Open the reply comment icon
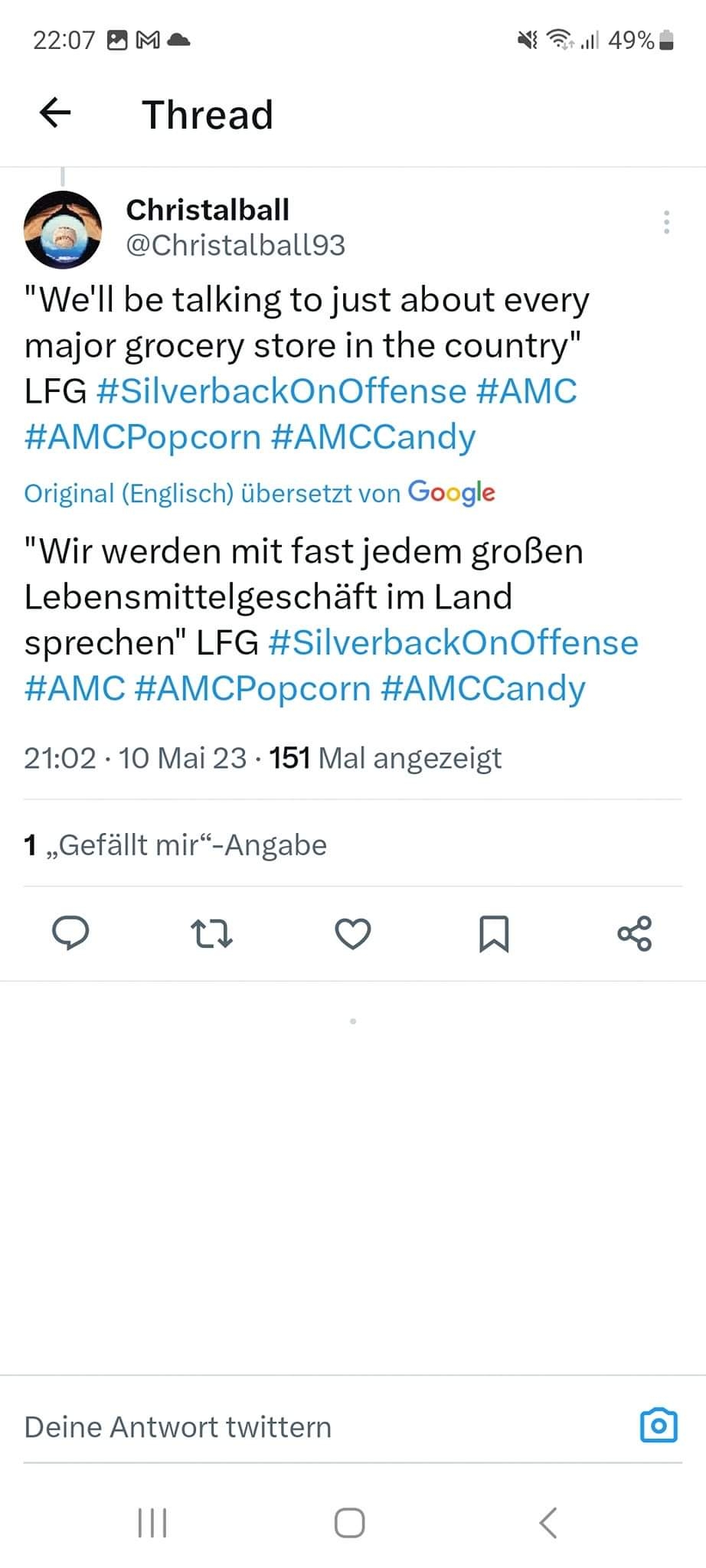This screenshot has height=1568, width=706. pyautogui.click(x=70, y=933)
